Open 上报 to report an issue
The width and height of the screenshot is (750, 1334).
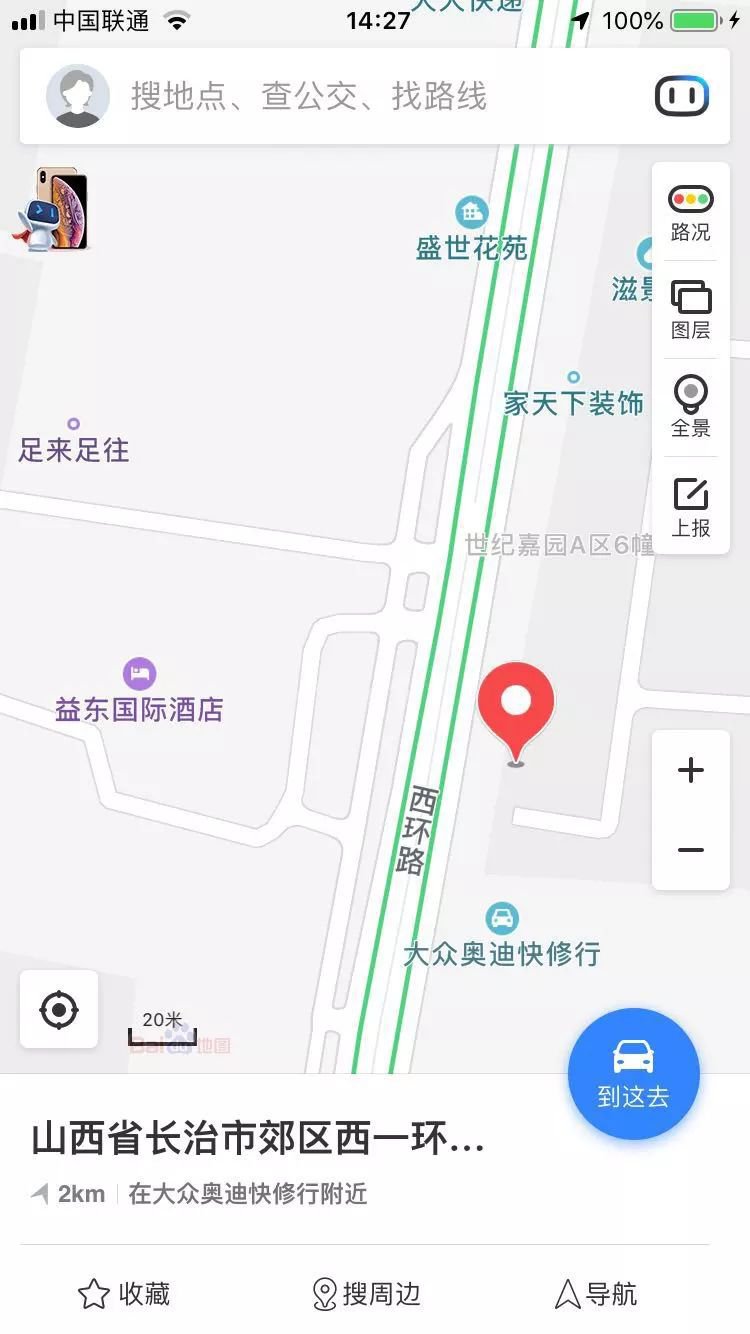pos(691,506)
